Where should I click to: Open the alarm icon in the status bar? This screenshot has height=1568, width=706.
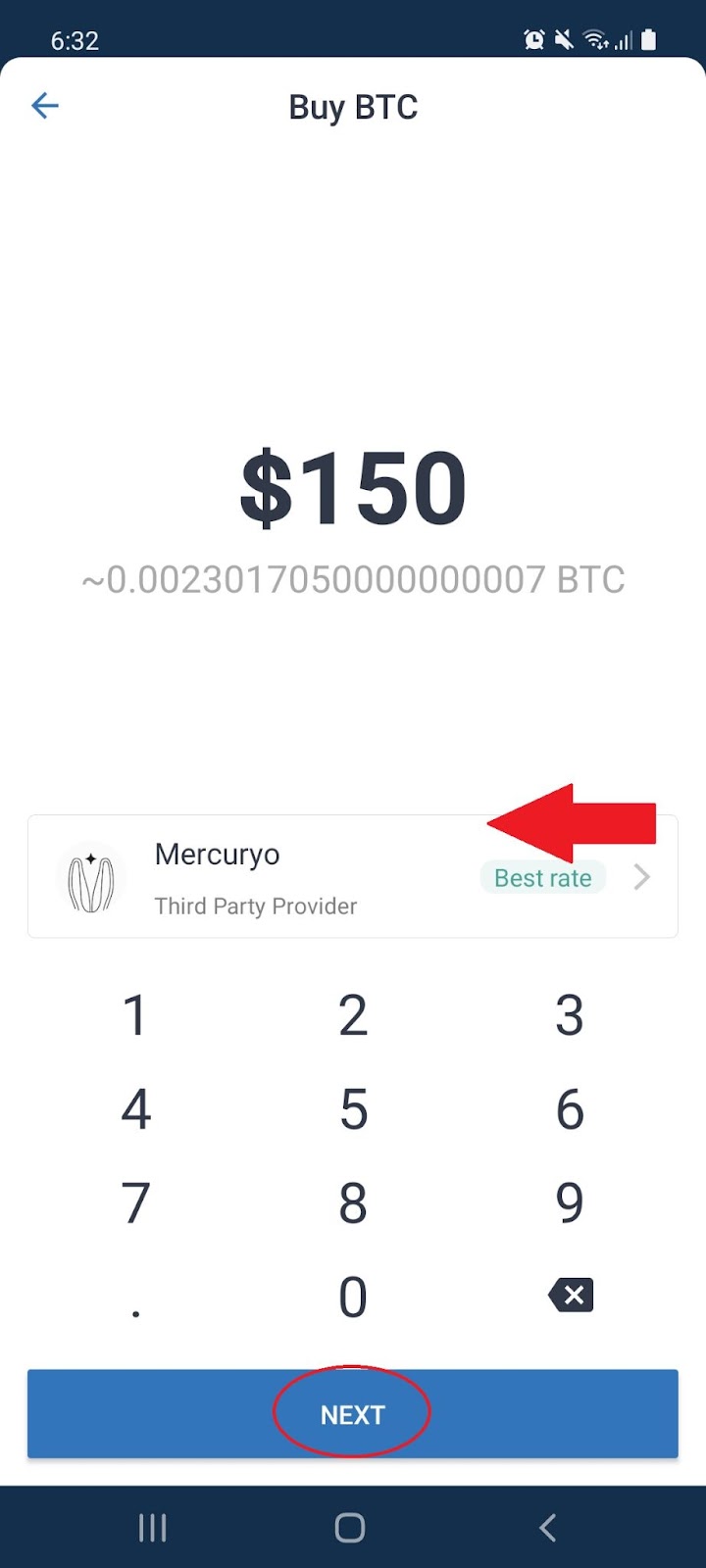point(532,39)
